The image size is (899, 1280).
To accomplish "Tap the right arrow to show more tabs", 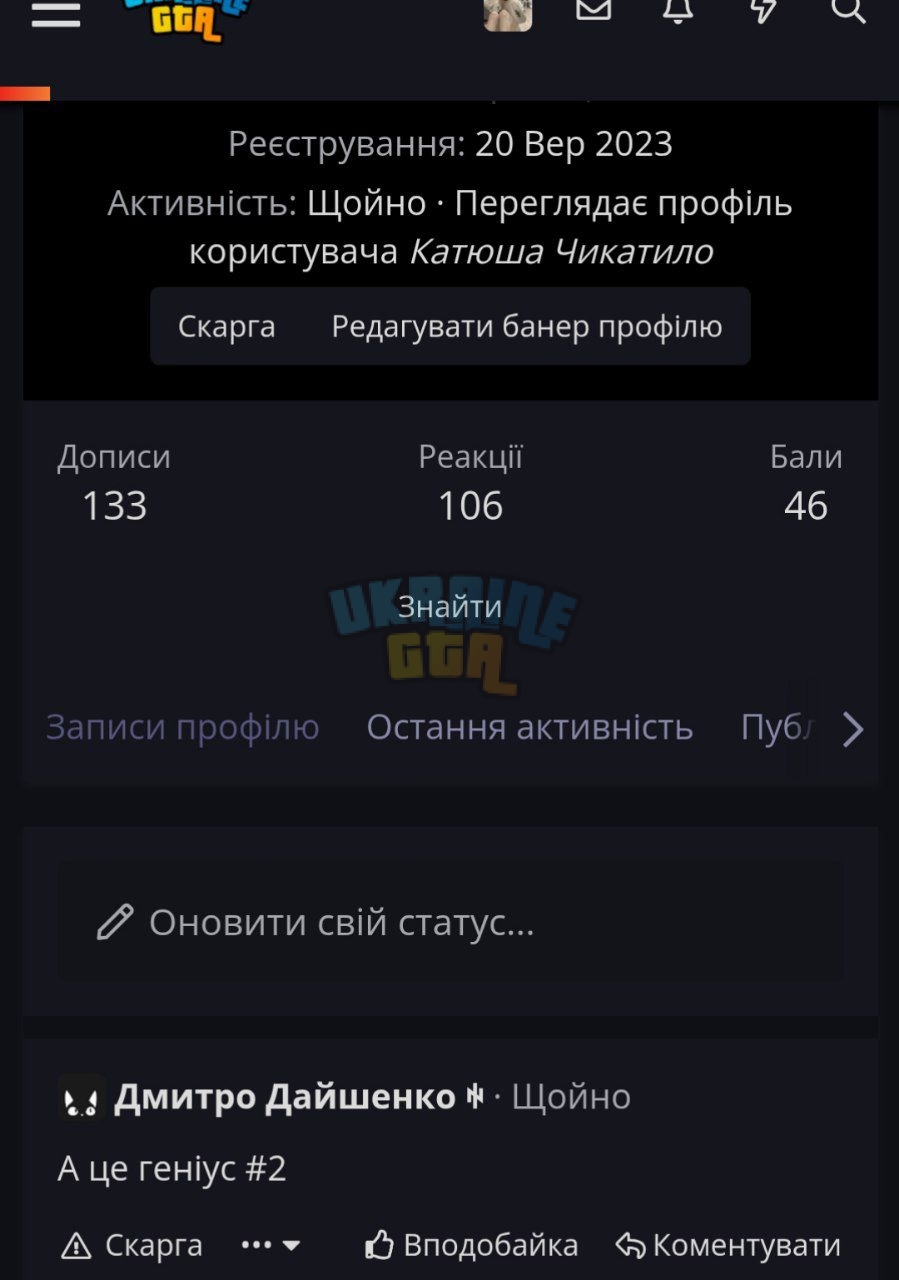I will click(852, 729).
